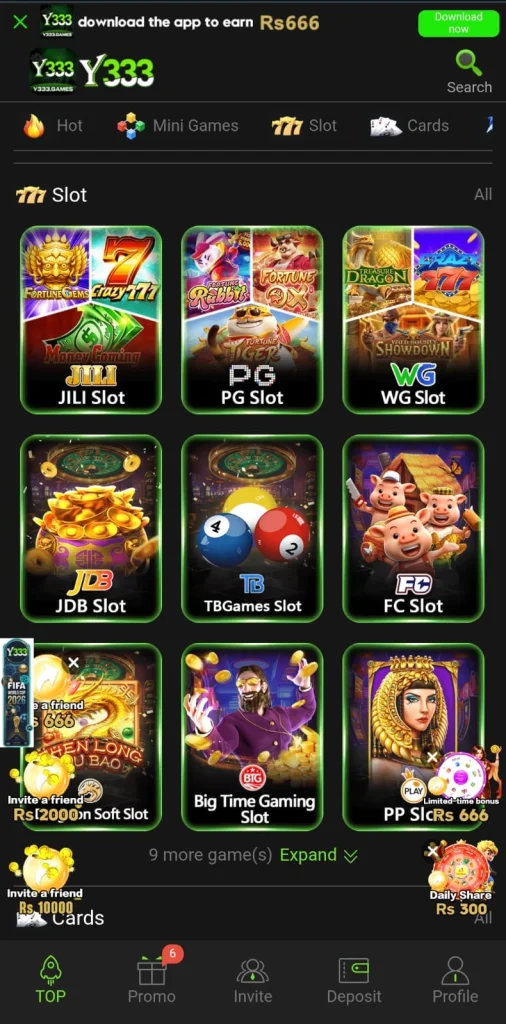
Task: Select the Cards category tab
Action: pyautogui.click(x=409, y=125)
